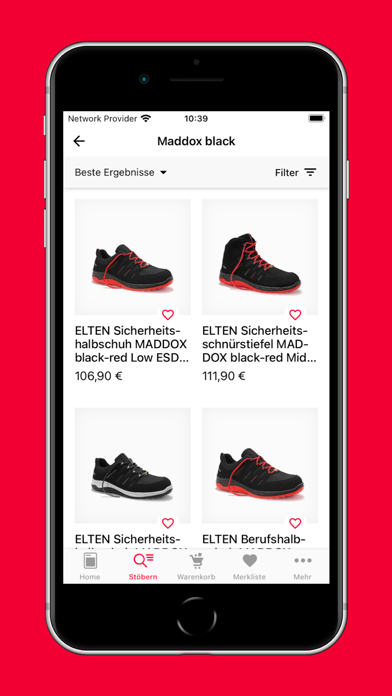The height and width of the screenshot is (696, 392).
Task: Go to the Merkliste tab
Action: tap(249, 566)
